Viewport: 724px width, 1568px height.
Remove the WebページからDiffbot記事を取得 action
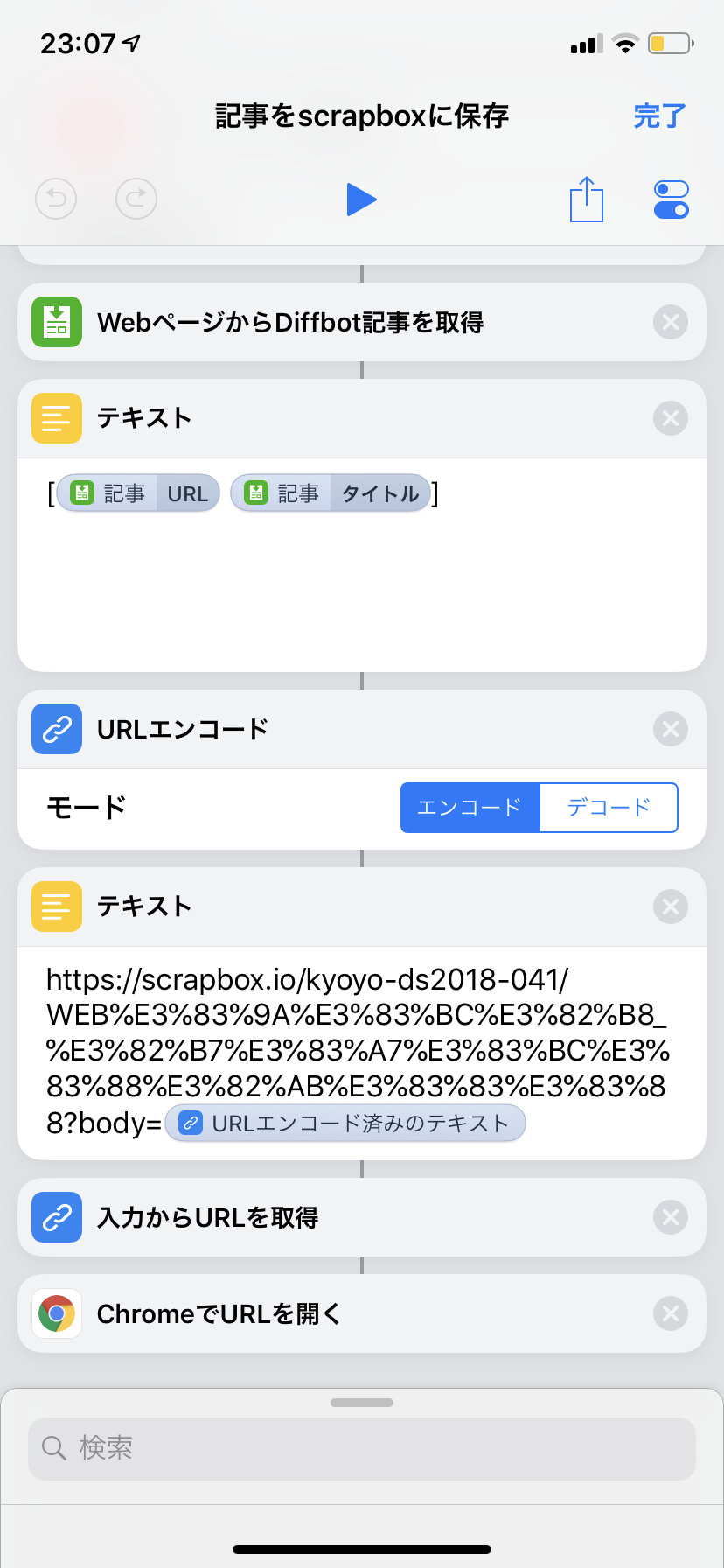[671, 323]
